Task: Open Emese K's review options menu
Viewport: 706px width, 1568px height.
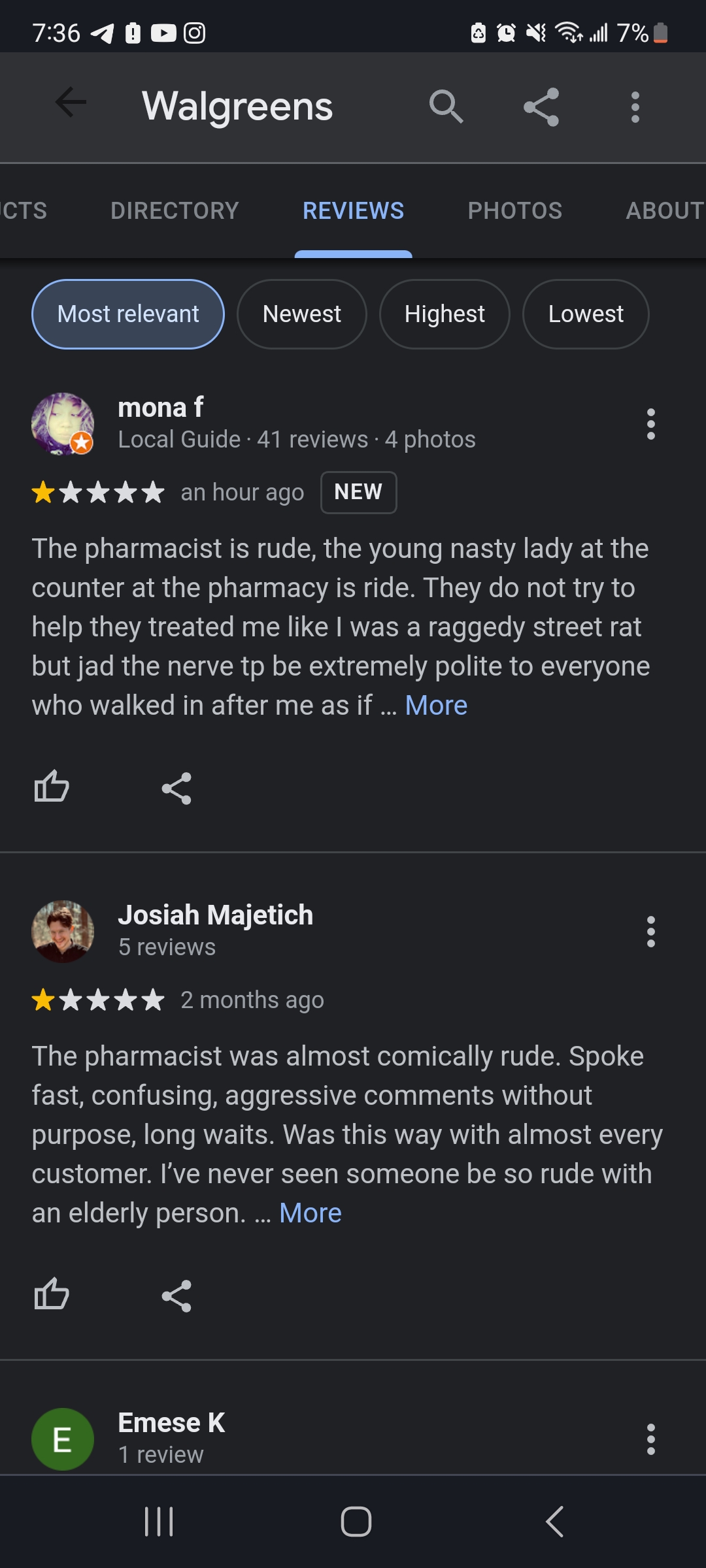Action: 651,1439
